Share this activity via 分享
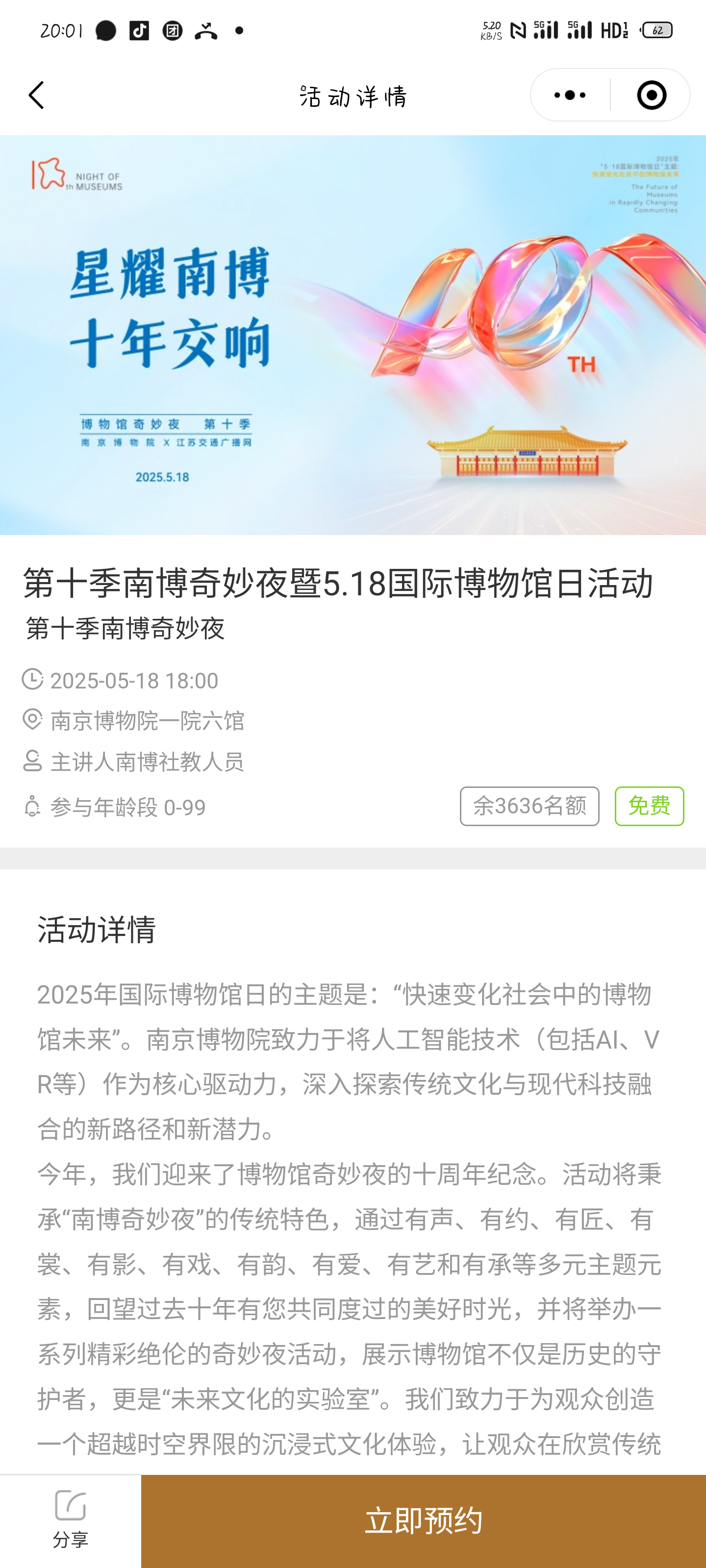 71,1520
